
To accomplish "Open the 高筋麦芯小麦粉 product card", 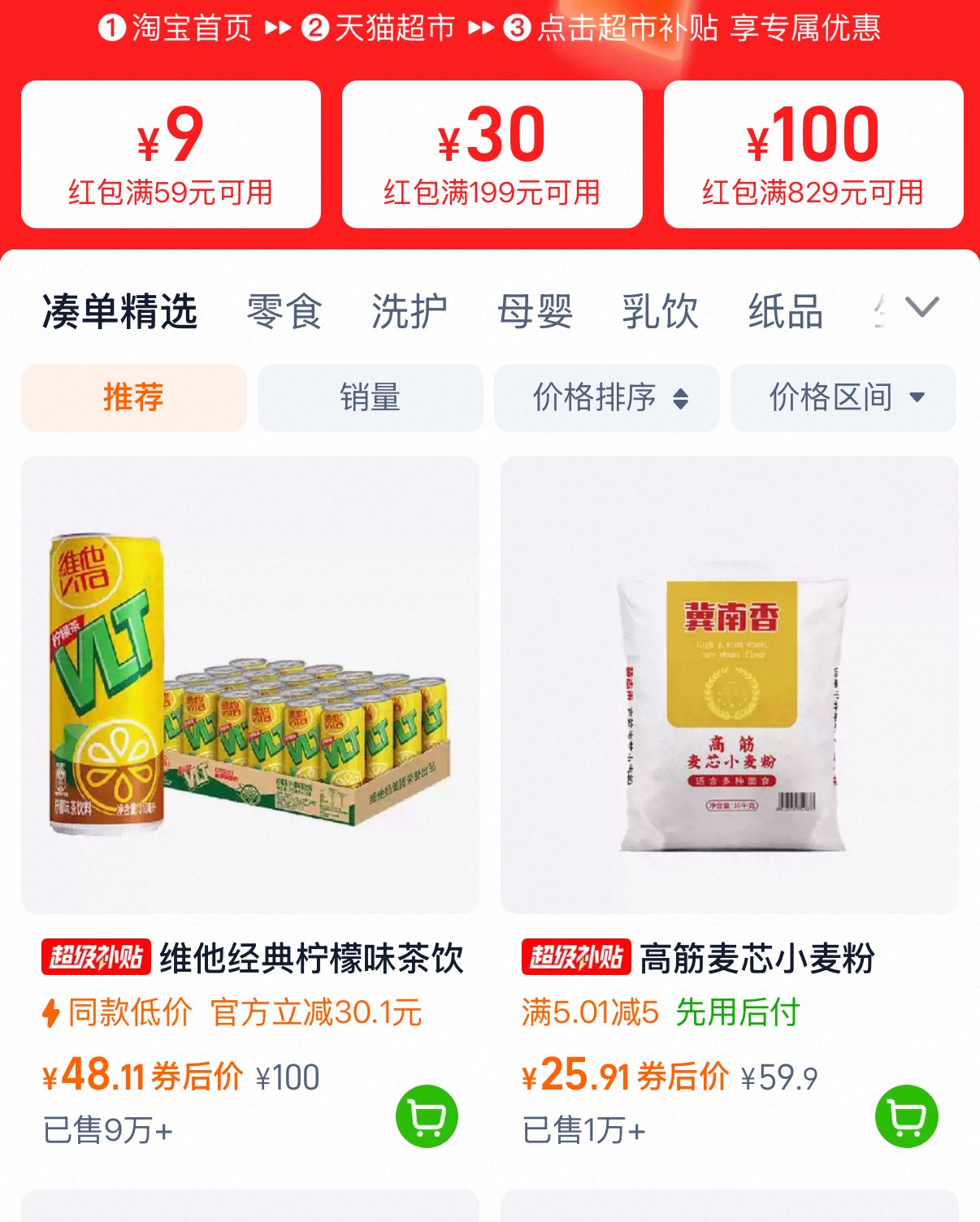I will (x=730, y=685).
